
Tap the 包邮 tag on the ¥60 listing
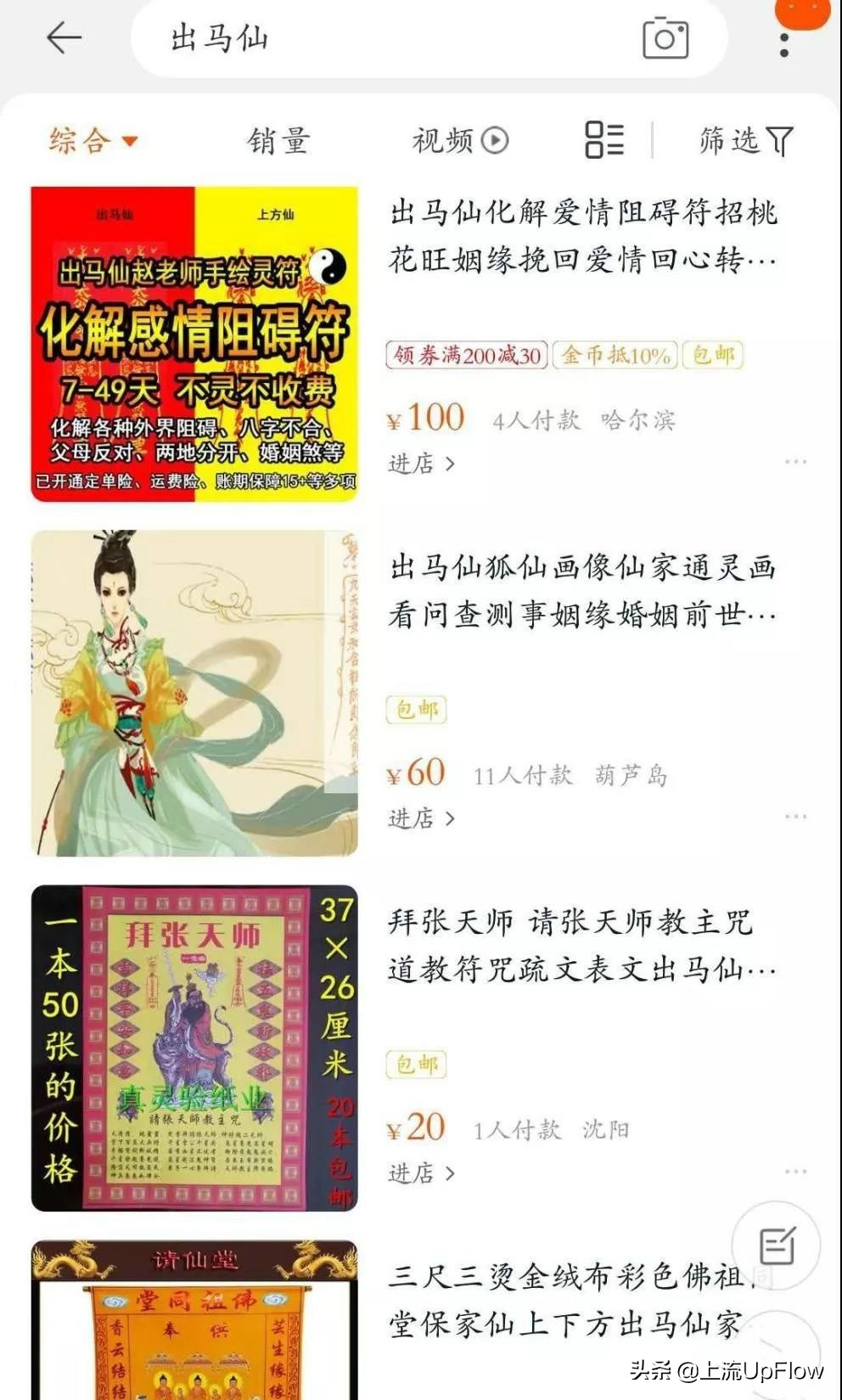[415, 711]
